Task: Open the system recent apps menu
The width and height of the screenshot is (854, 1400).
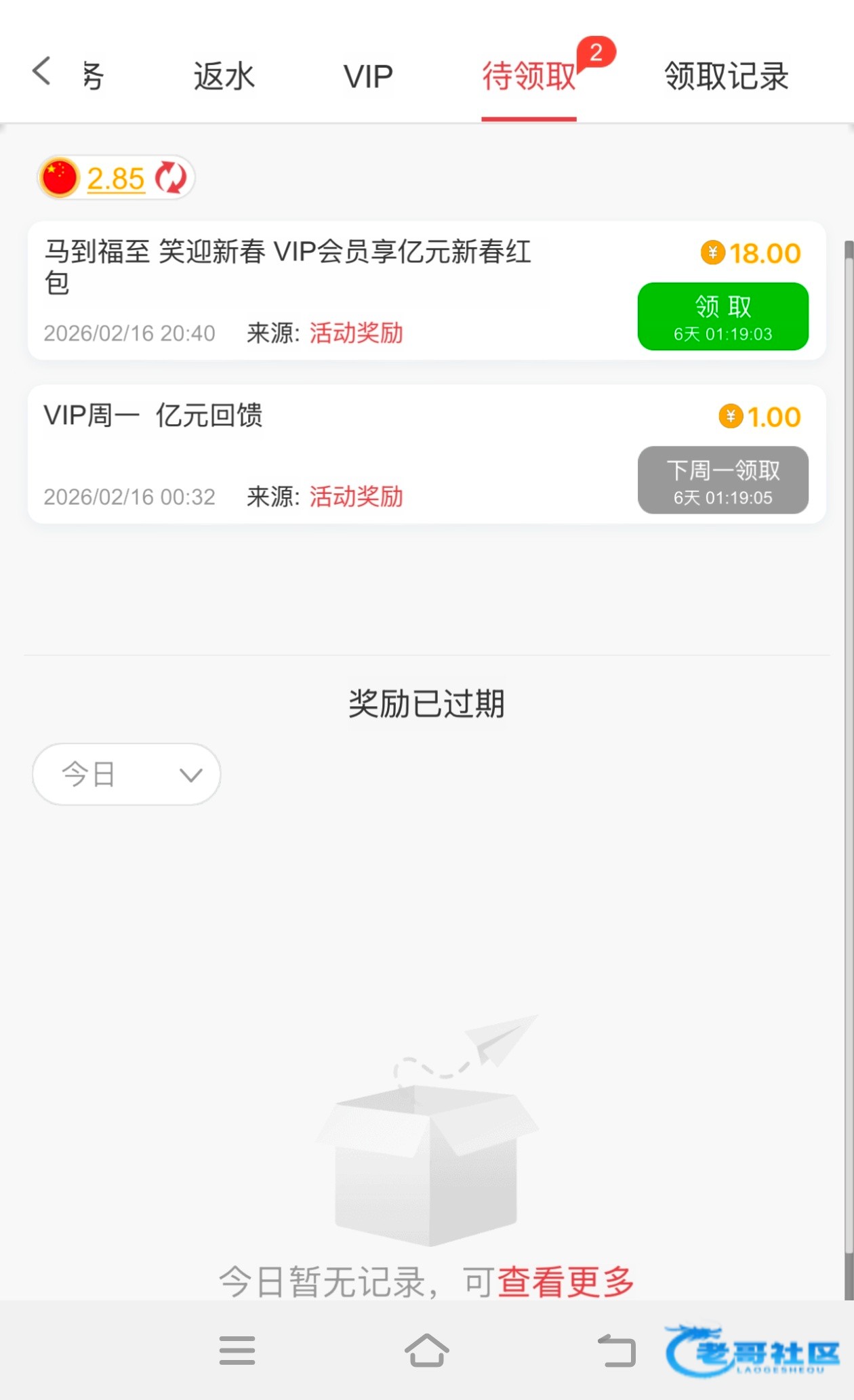Action: pyautogui.click(x=237, y=1351)
